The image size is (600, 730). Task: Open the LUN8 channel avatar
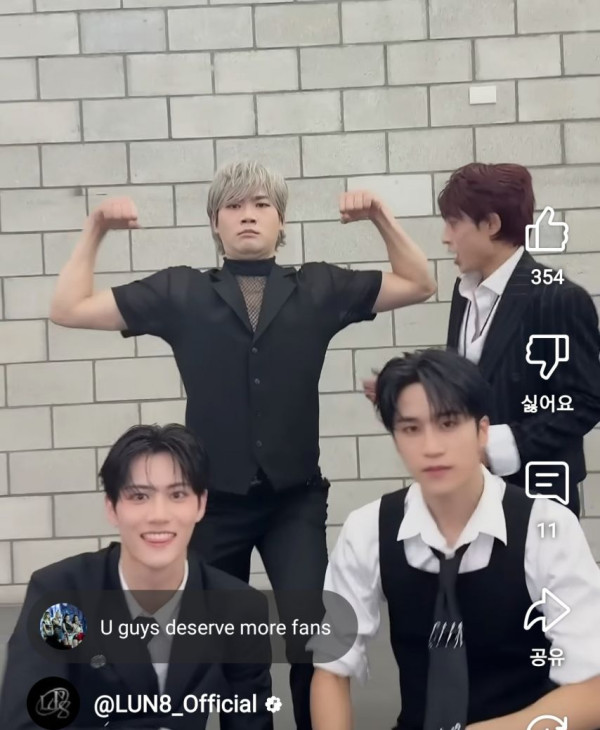click(53, 704)
